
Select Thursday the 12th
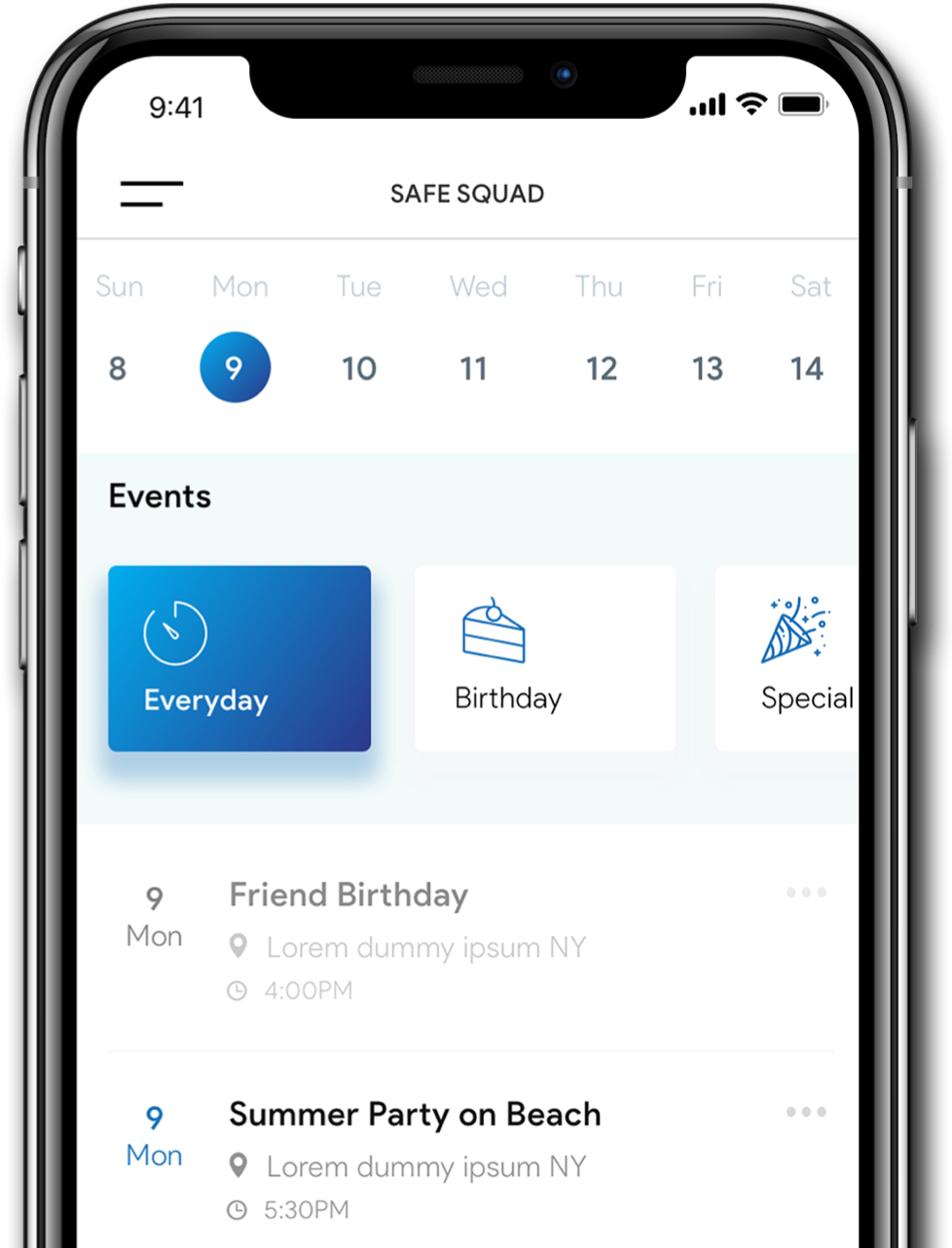601,368
